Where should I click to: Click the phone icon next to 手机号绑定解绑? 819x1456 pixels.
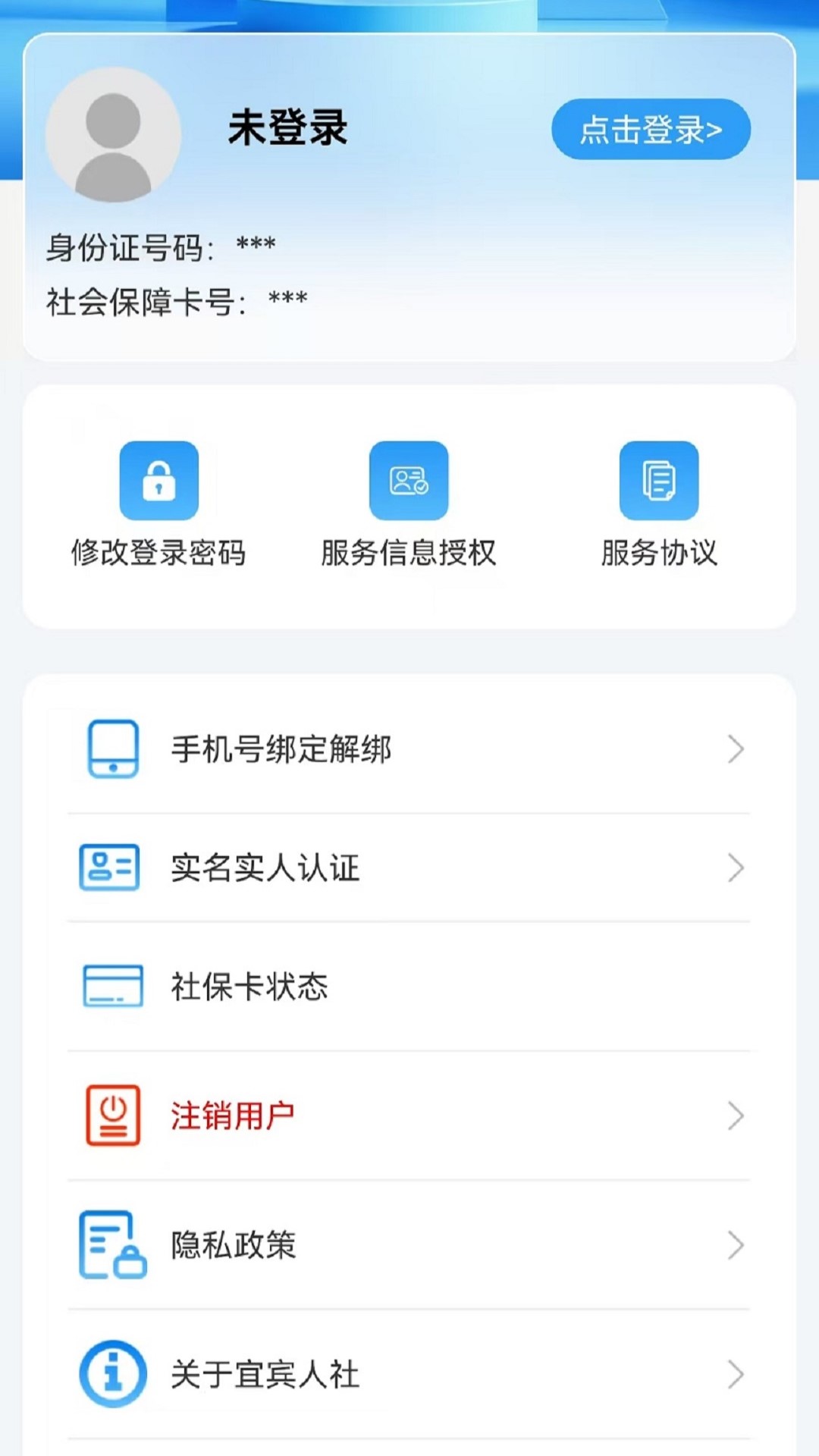(x=112, y=751)
